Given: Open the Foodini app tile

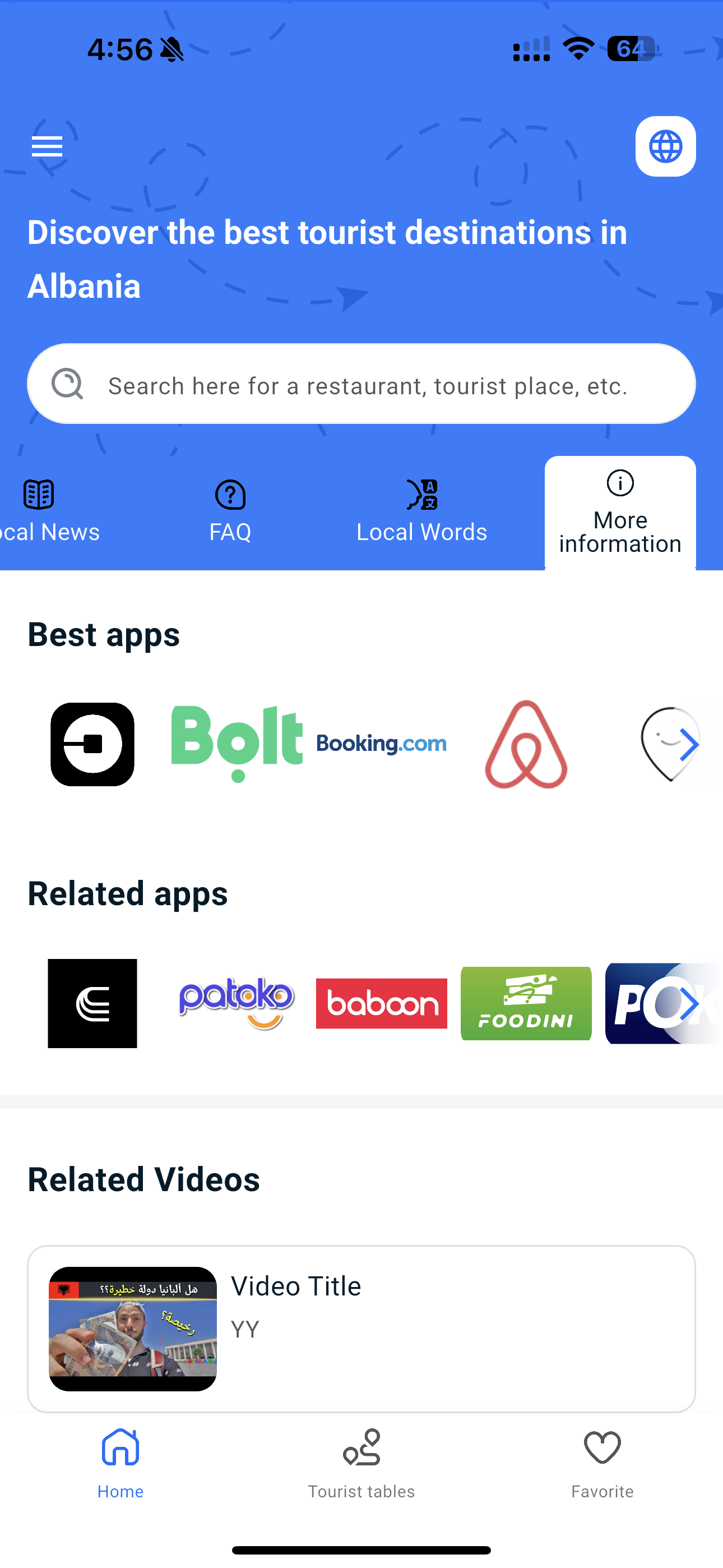Looking at the screenshot, I should click(526, 1003).
